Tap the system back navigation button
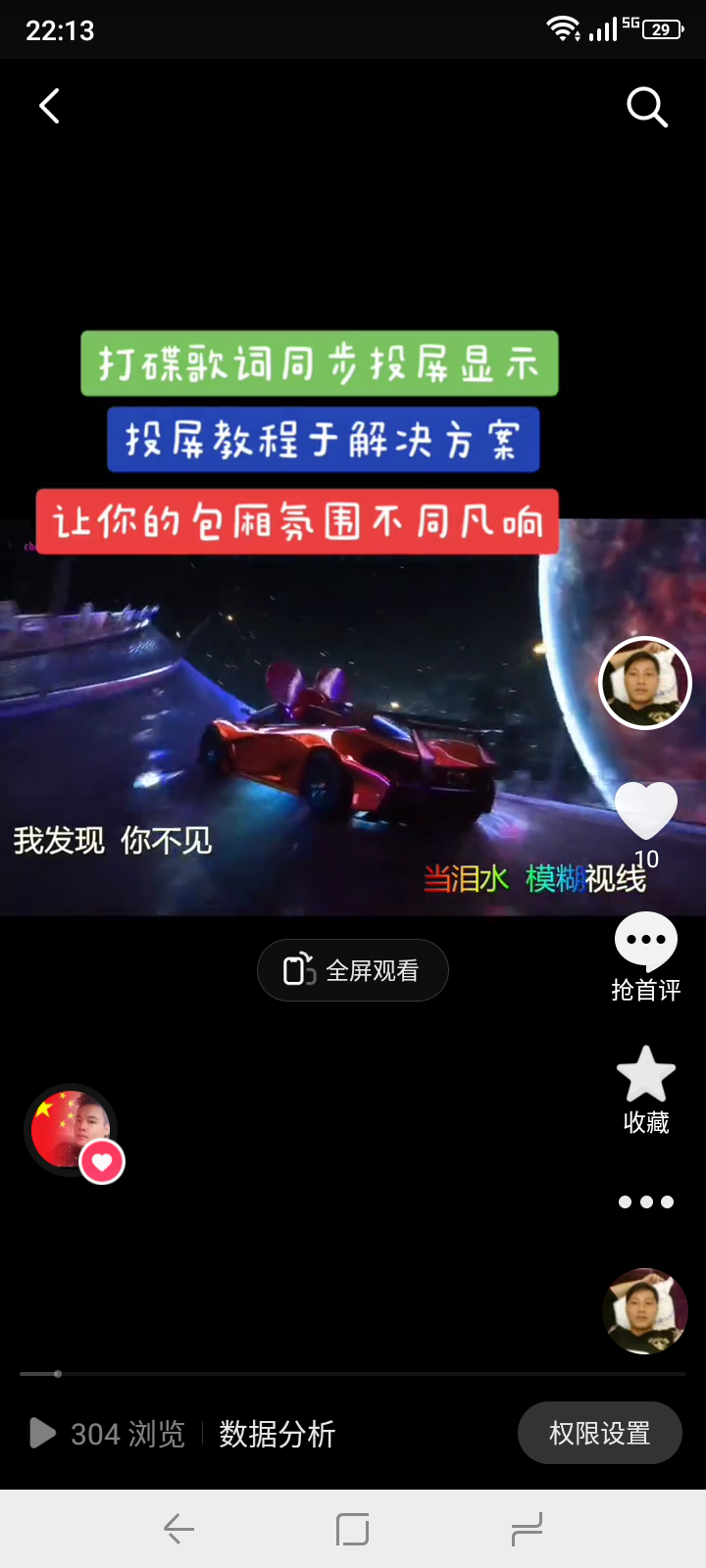 [x=178, y=1529]
